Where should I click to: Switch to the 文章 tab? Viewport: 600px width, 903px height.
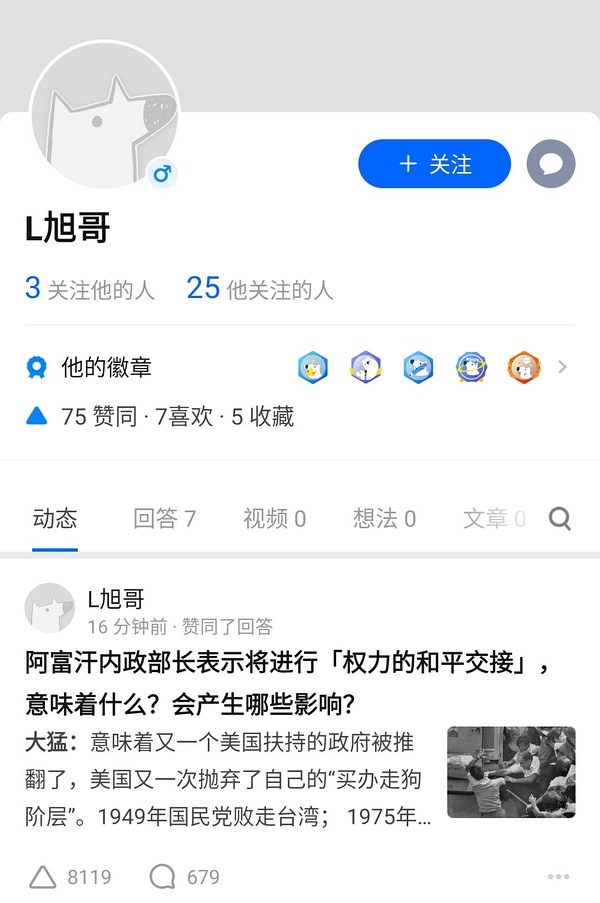(x=492, y=518)
